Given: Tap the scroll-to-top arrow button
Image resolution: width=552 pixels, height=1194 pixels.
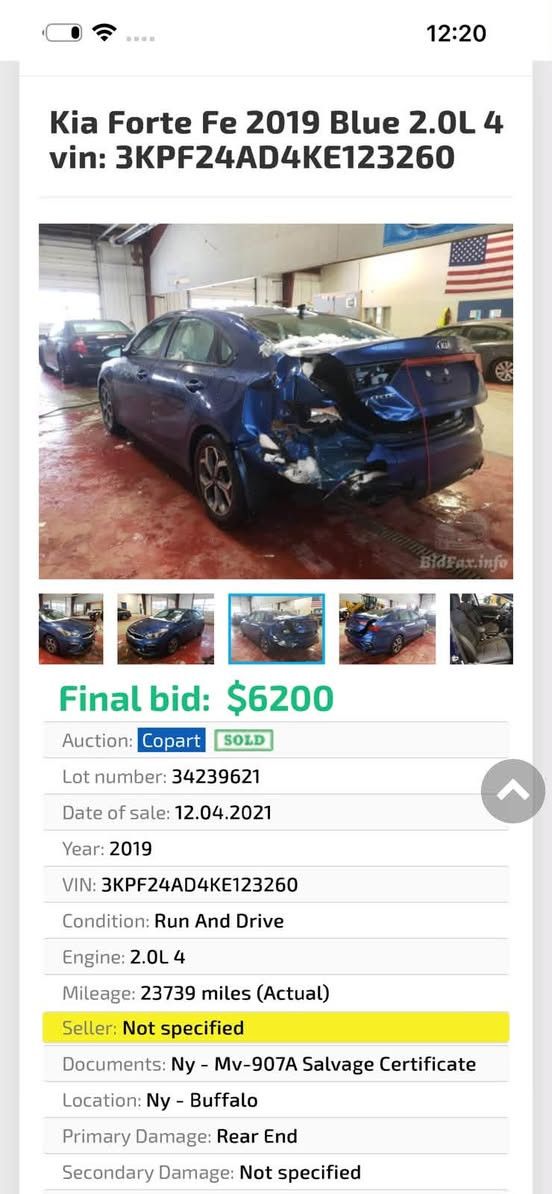Looking at the screenshot, I should pos(513,790).
